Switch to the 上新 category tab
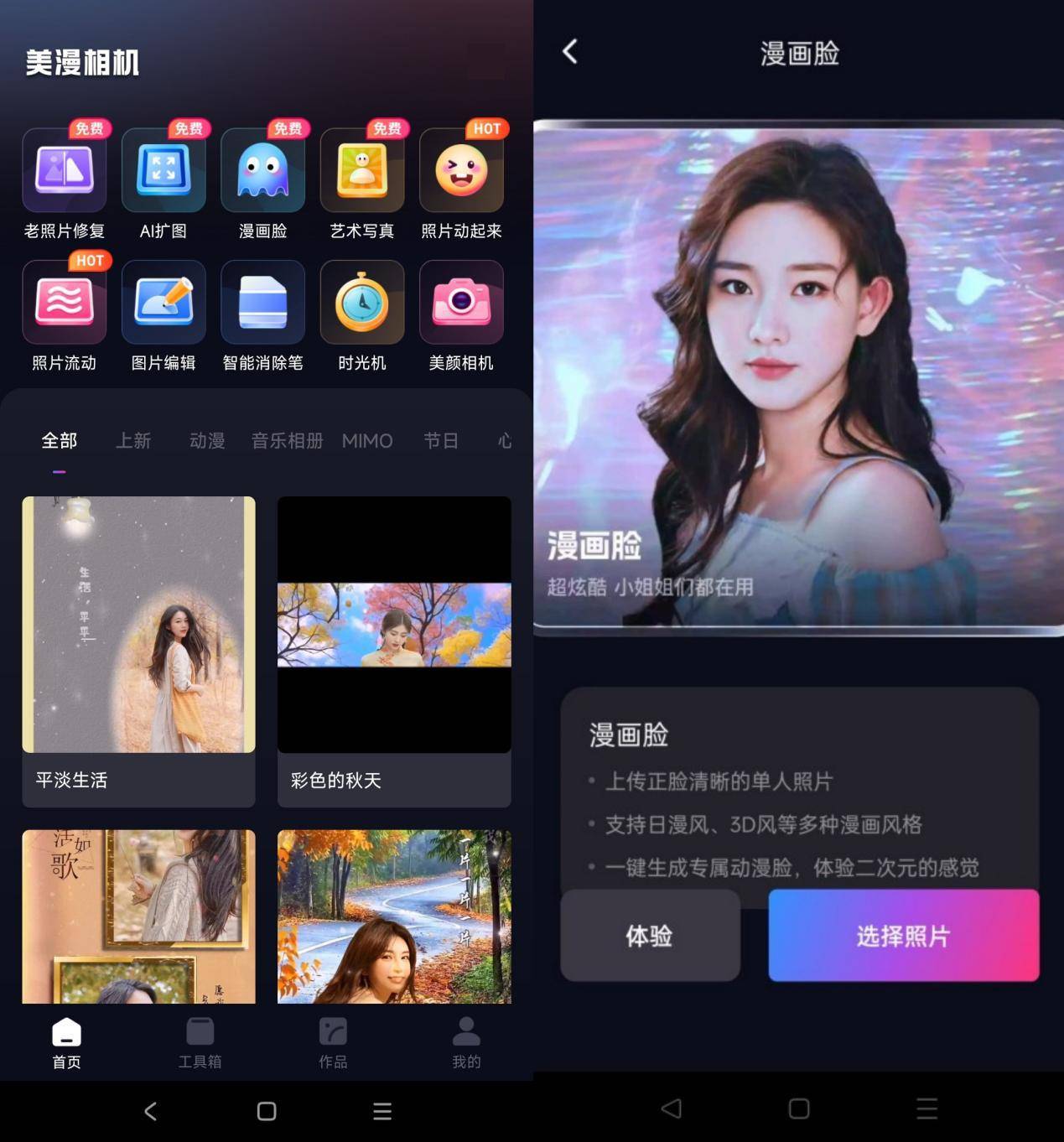1064x1142 pixels. click(133, 440)
